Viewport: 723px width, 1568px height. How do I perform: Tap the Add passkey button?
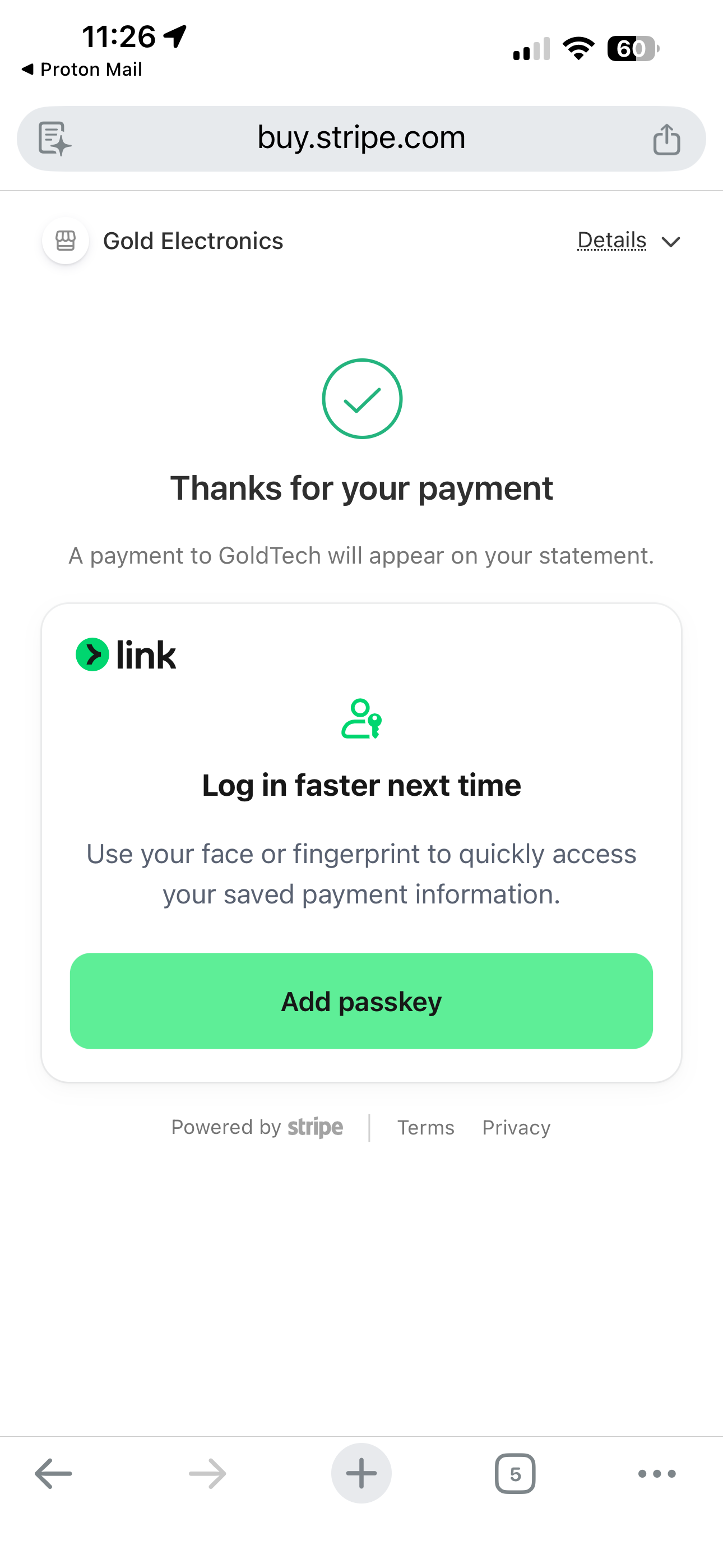coord(361,1000)
